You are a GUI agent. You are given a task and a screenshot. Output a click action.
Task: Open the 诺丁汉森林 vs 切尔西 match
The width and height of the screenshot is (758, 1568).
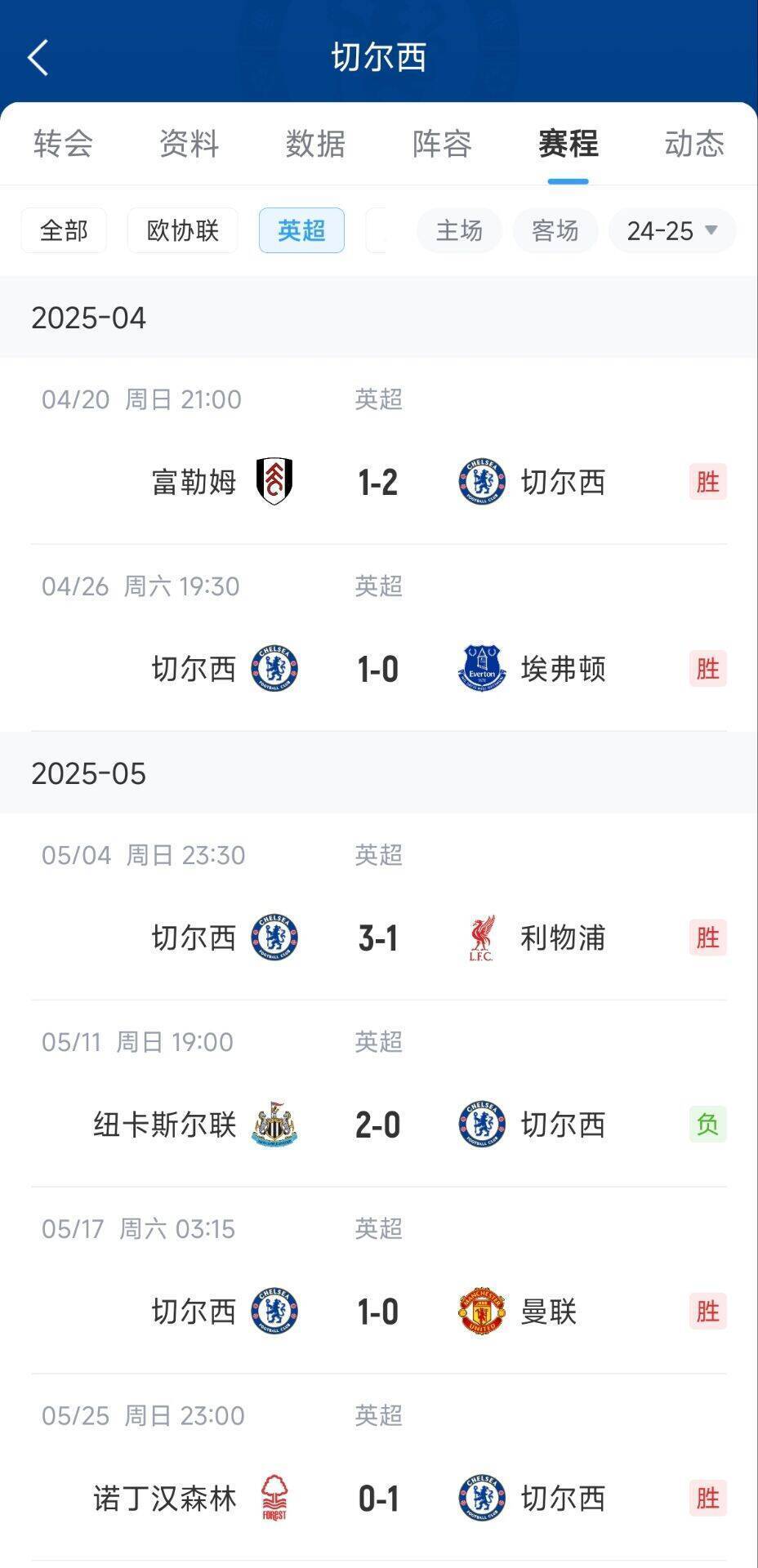(378, 1499)
